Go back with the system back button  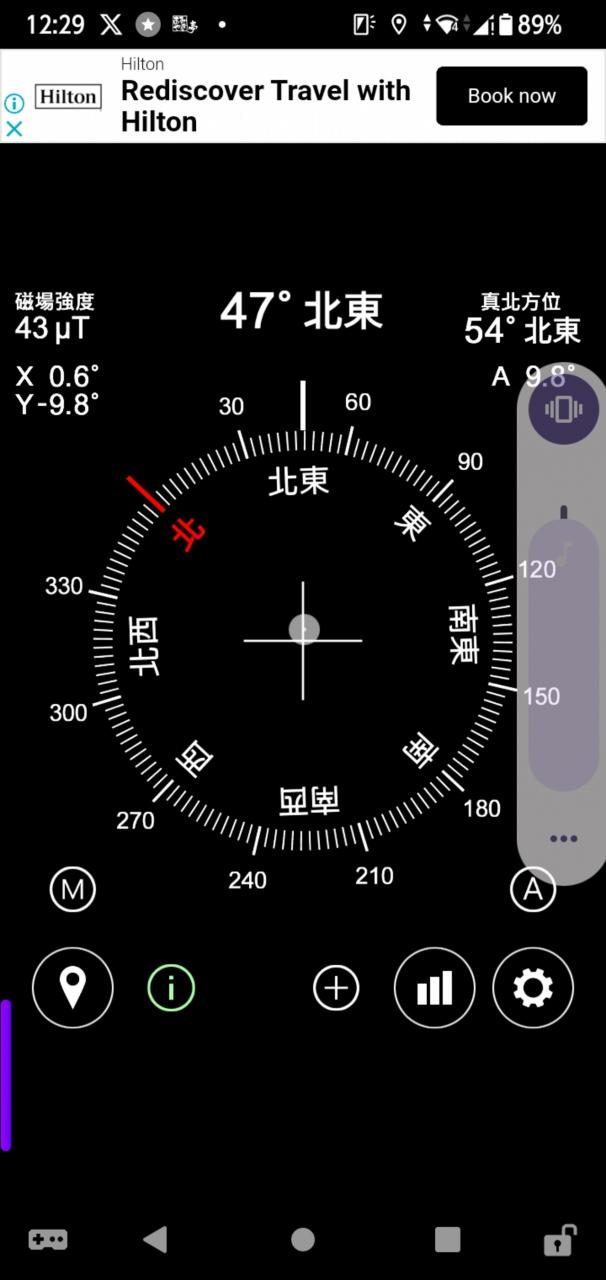[155, 1240]
